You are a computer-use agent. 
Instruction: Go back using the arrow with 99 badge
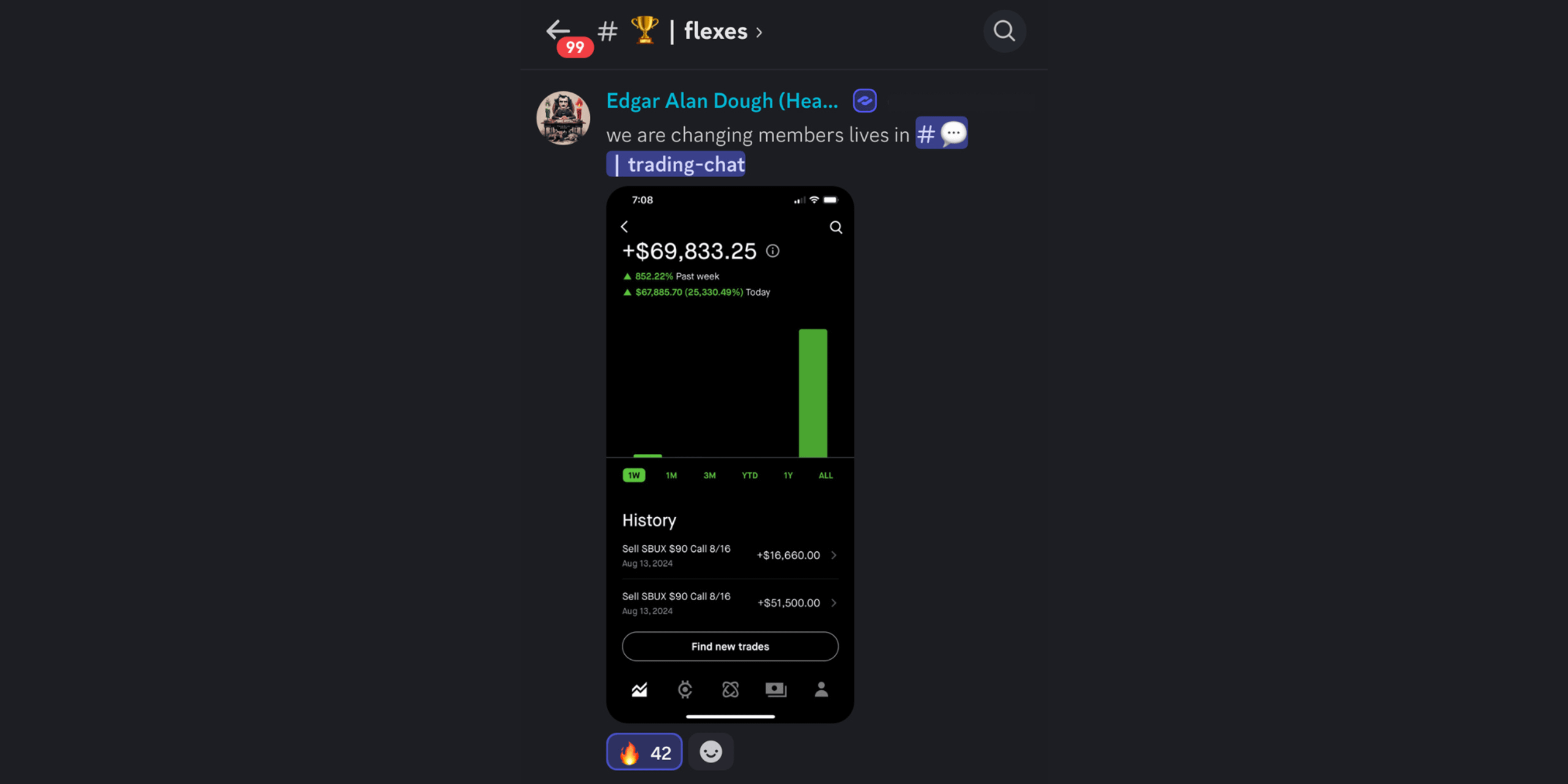[559, 31]
